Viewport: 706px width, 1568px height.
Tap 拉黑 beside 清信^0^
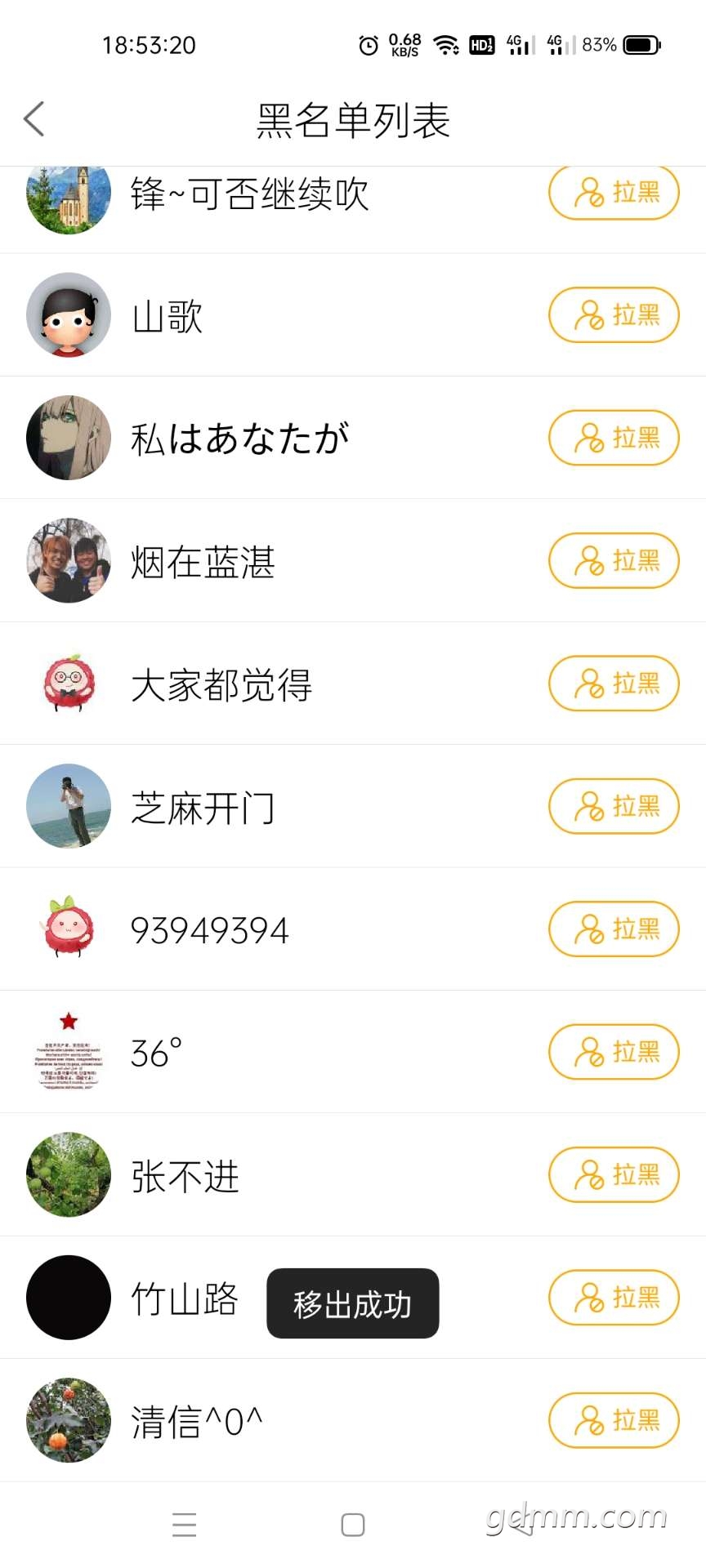coord(614,1421)
